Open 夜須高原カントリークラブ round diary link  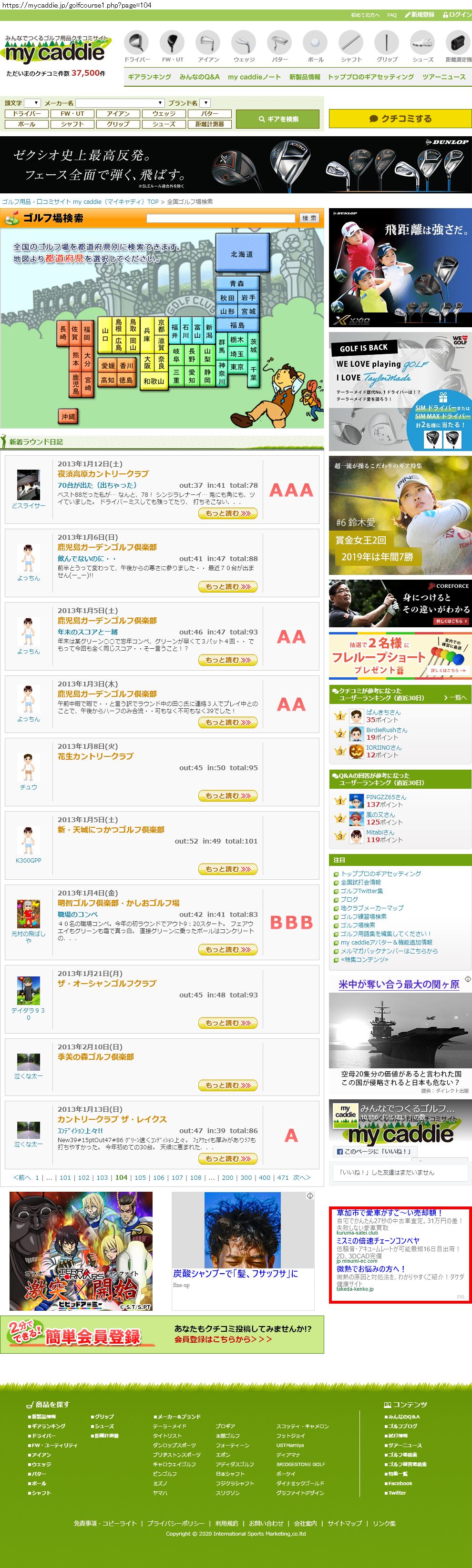click(103, 473)
